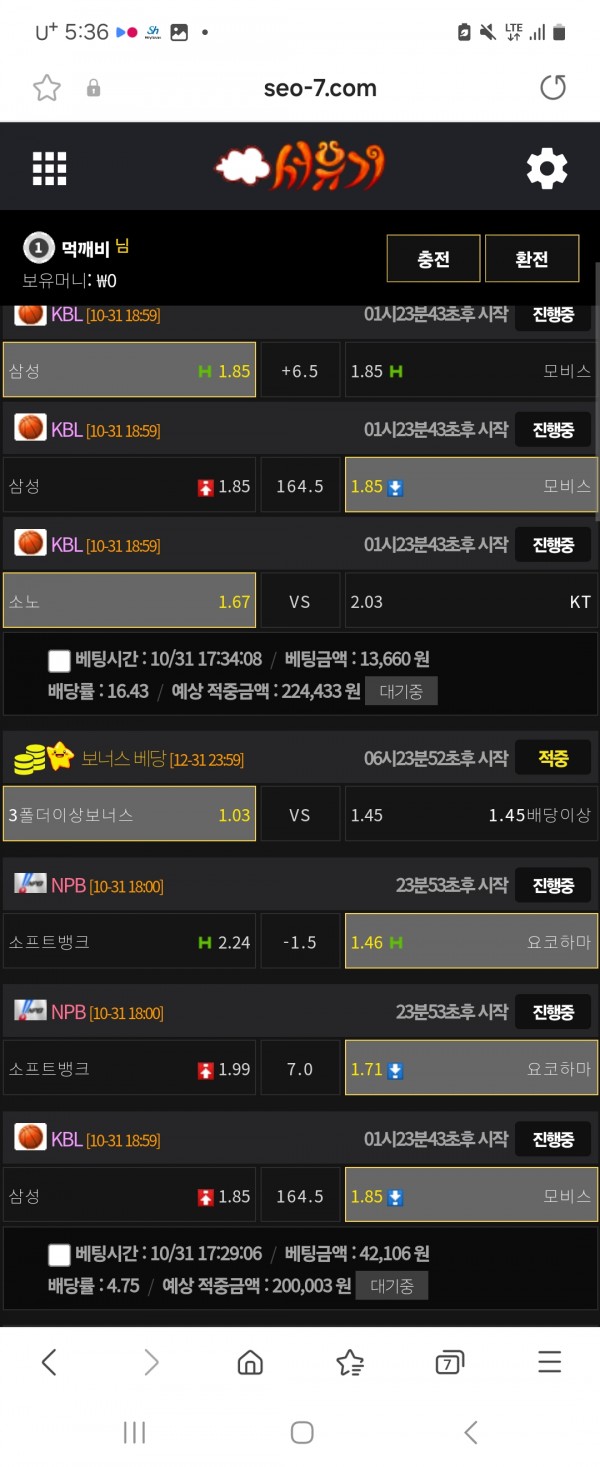Tap the 대기중 button for the 224,433원 bet
This screenshot has height=1467, width=600.
(401, 691)
